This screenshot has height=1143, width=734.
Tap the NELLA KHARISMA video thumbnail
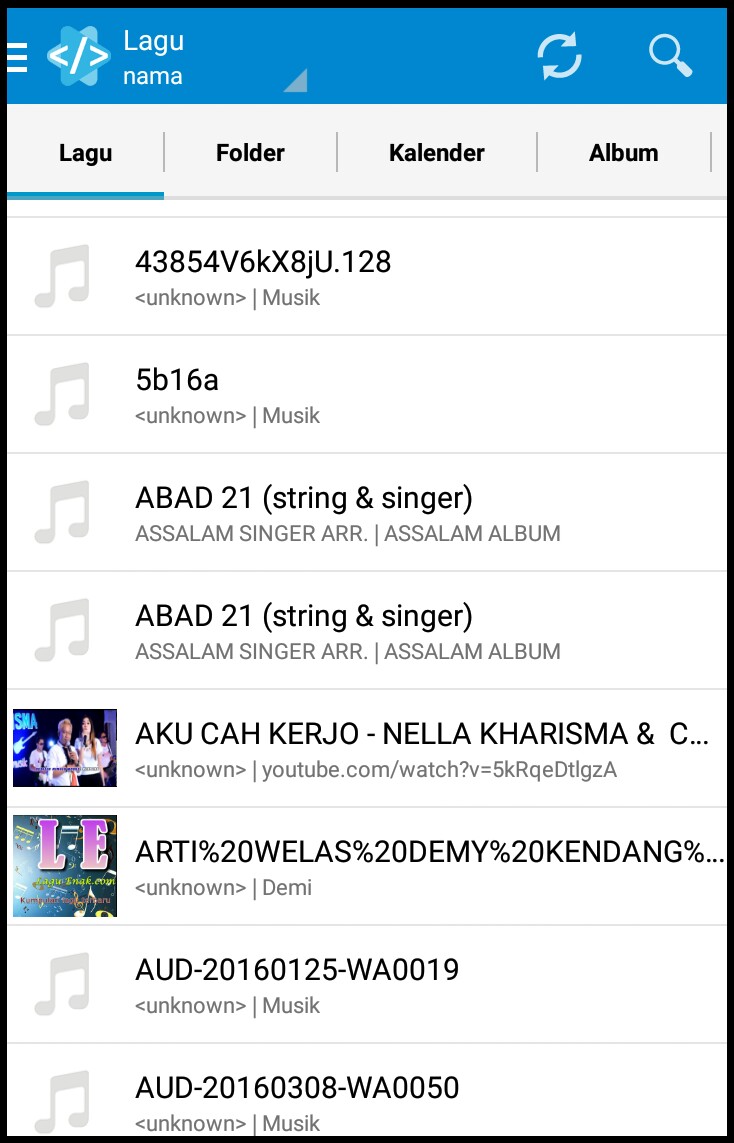pos(64,747)
